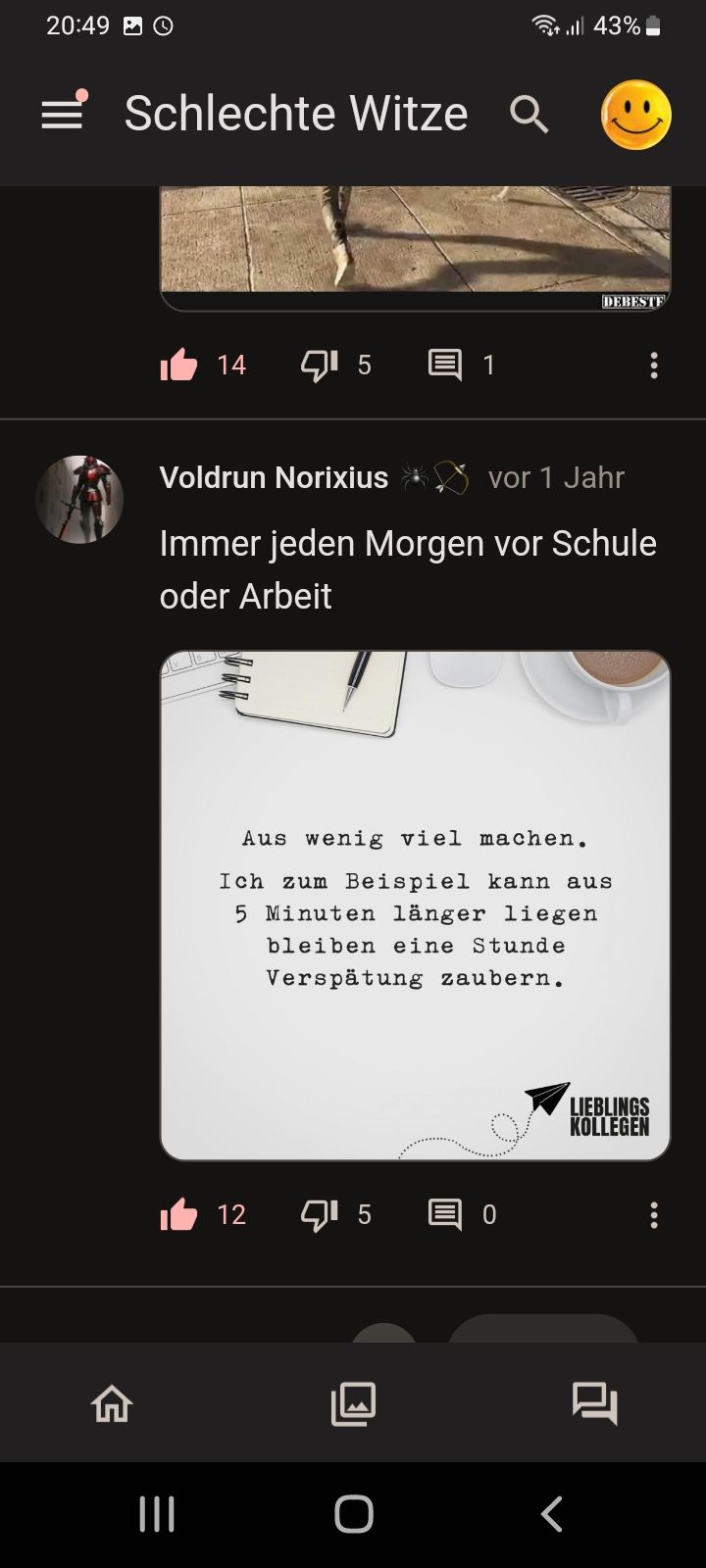706x1568 pixels.
Task: Dislike Voldrun Norixius's post
Action: click(320, 1215)
